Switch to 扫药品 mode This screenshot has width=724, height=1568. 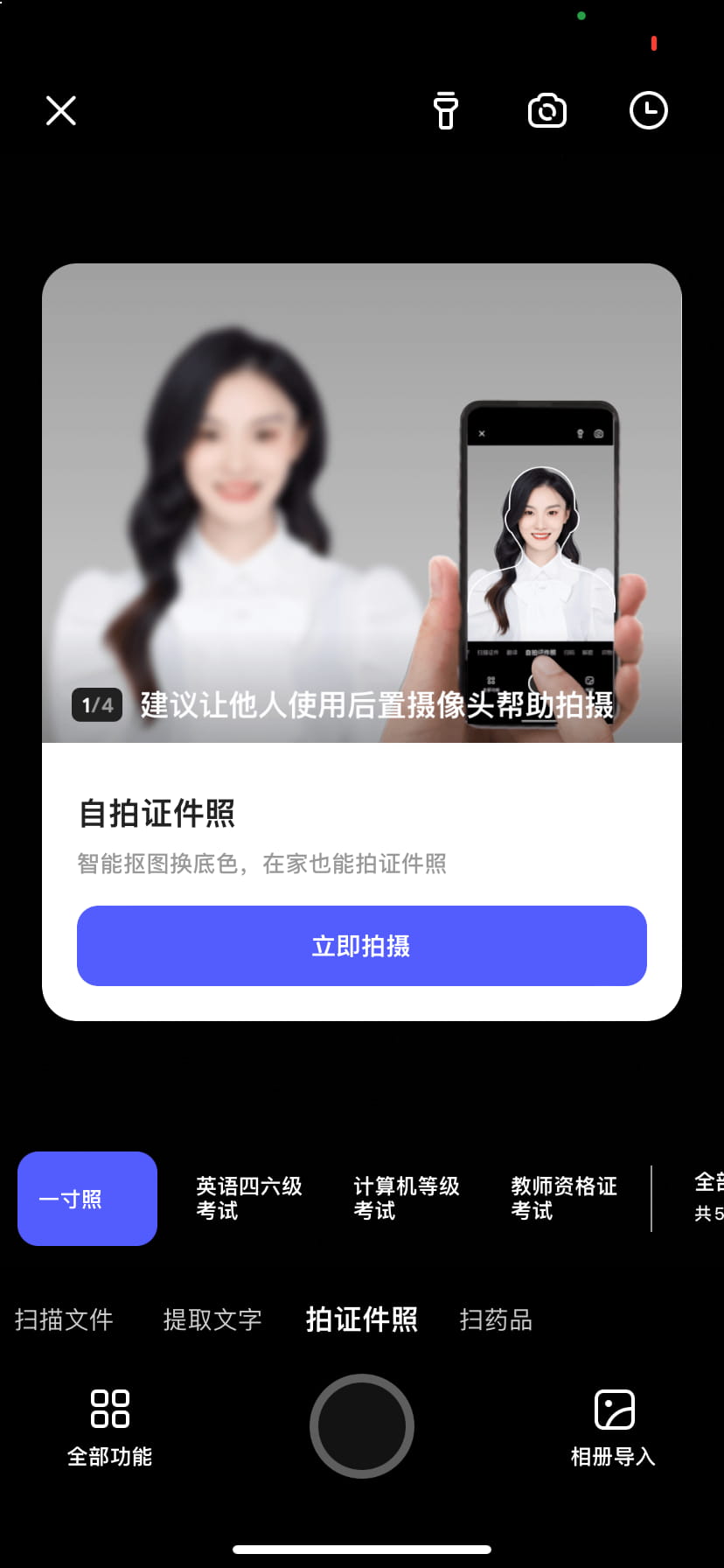[x=496, y=1319]
